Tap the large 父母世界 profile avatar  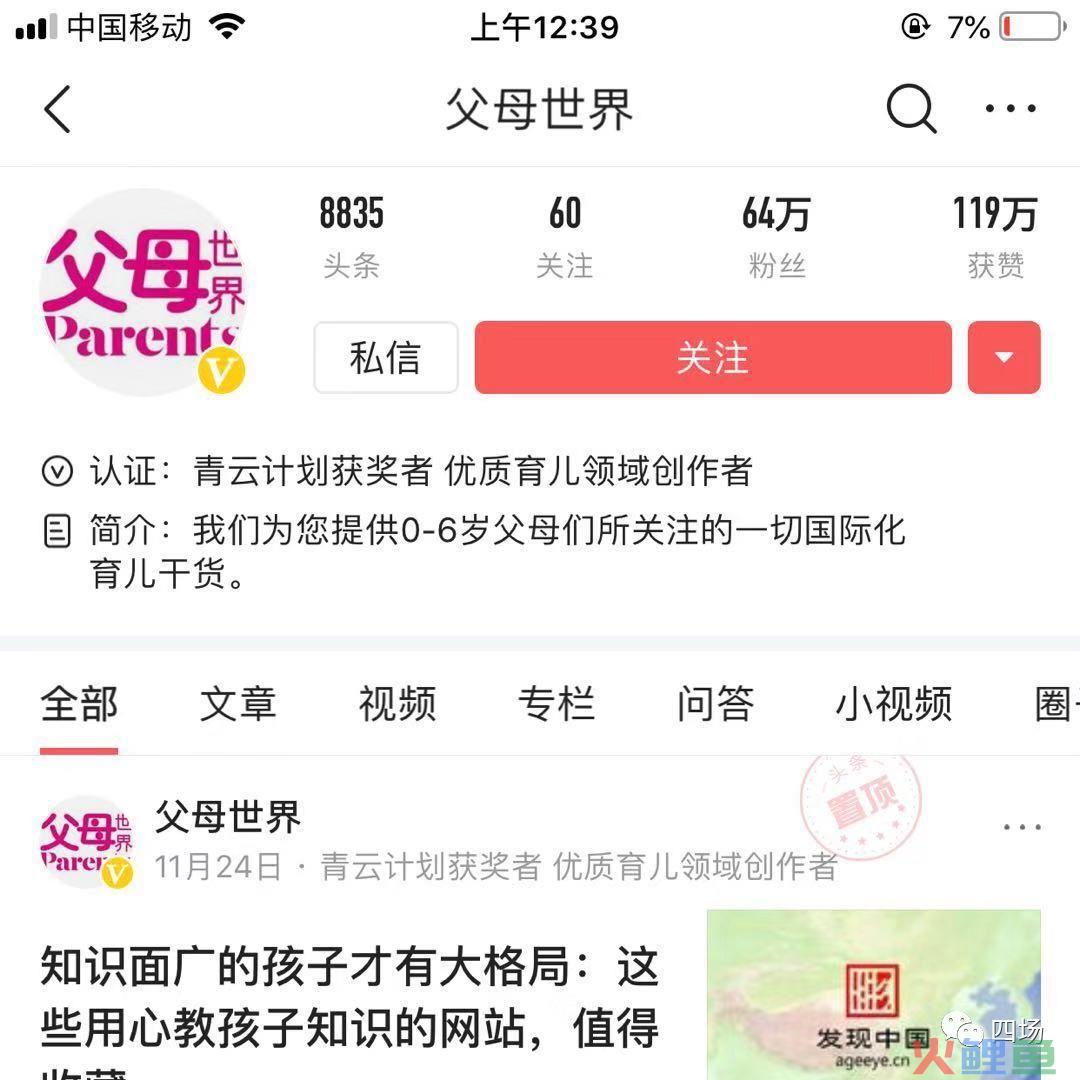[x=142, y=292]
